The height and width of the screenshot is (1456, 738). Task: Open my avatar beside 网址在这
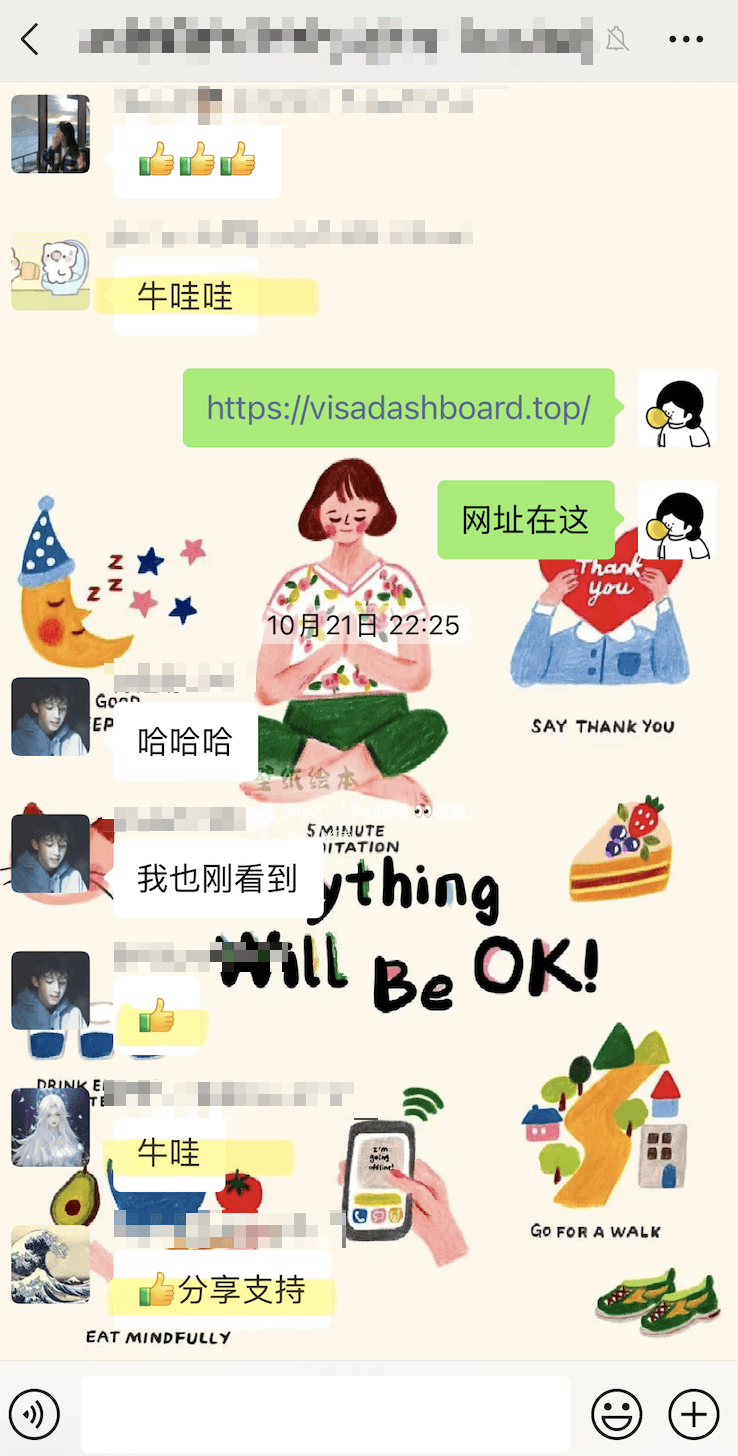(677, 520)
